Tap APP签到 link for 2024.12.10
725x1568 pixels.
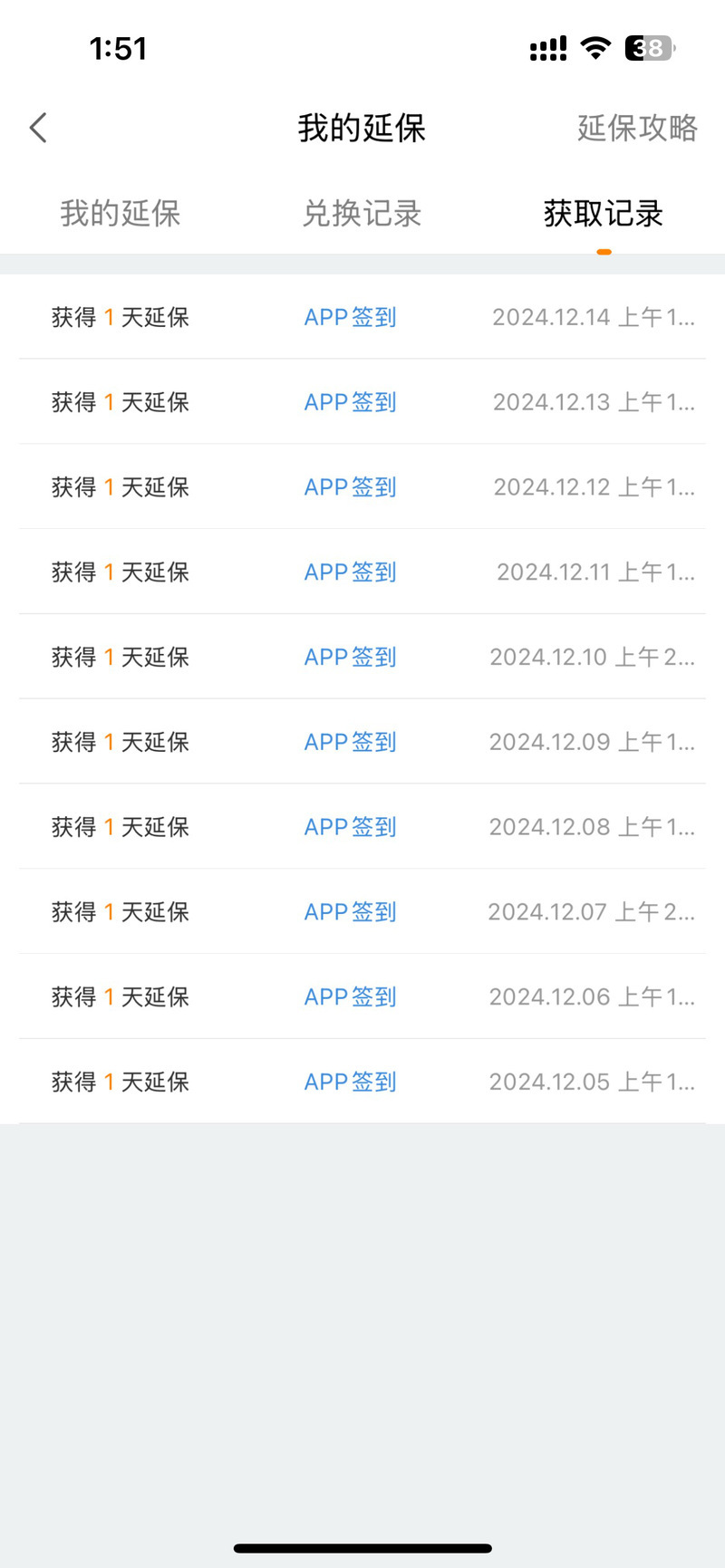351,657
